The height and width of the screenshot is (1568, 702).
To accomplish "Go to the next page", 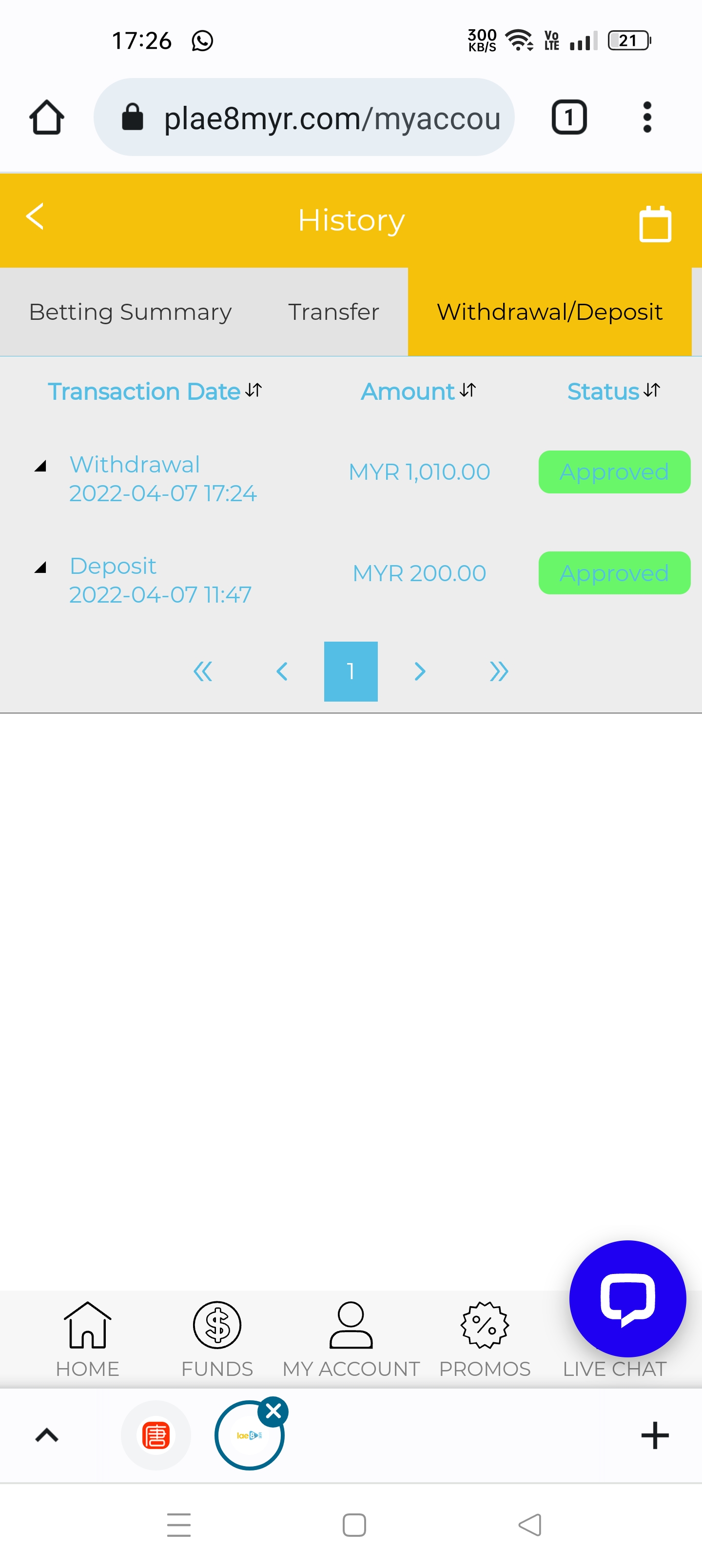I will click(x=420, y=671).
